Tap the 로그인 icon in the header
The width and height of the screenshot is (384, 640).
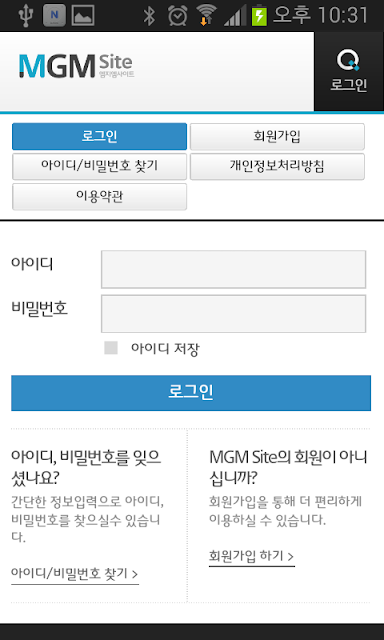[349, 71]
